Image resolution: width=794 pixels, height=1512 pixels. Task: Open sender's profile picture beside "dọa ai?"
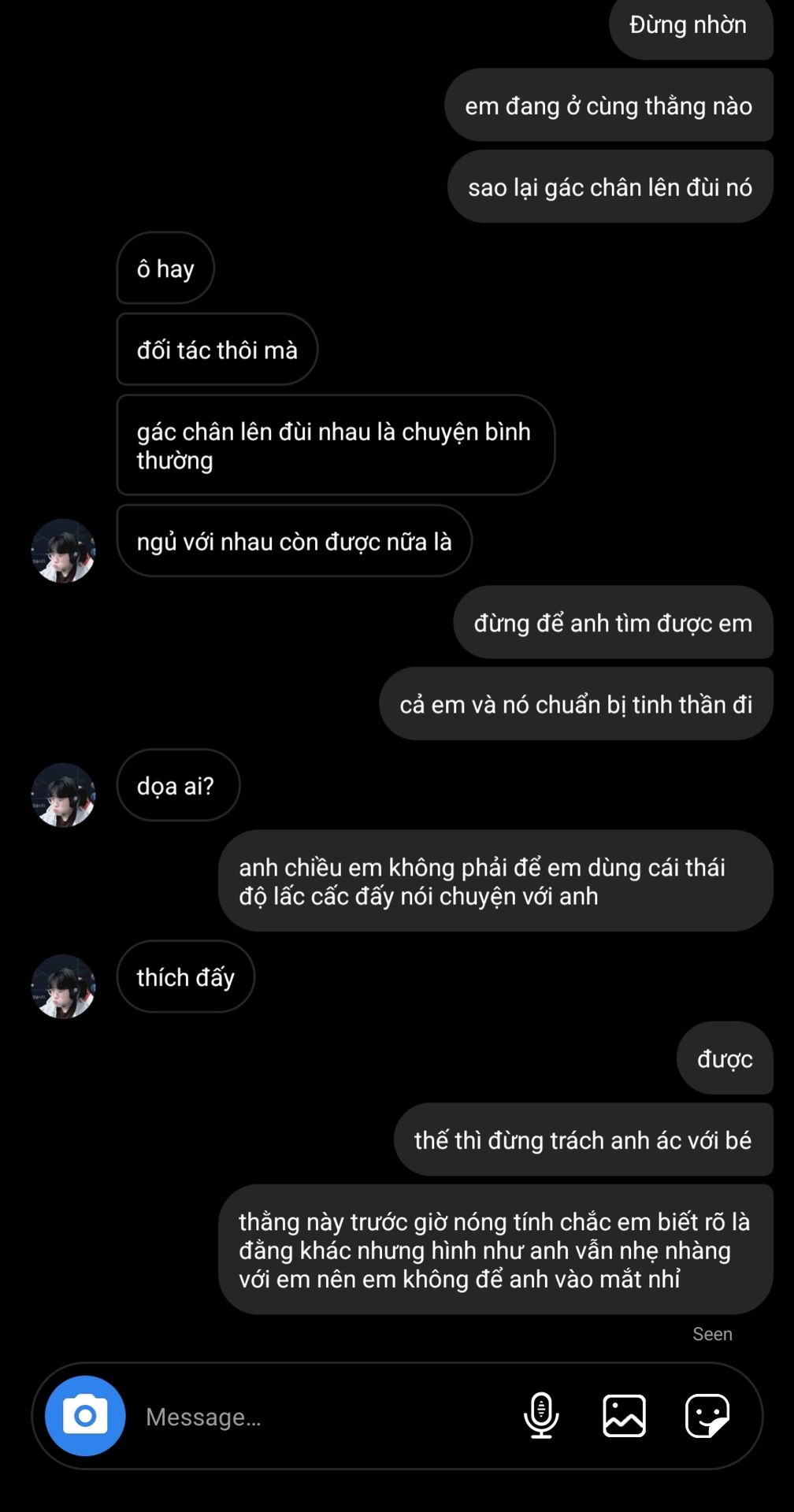coord(63,795)
